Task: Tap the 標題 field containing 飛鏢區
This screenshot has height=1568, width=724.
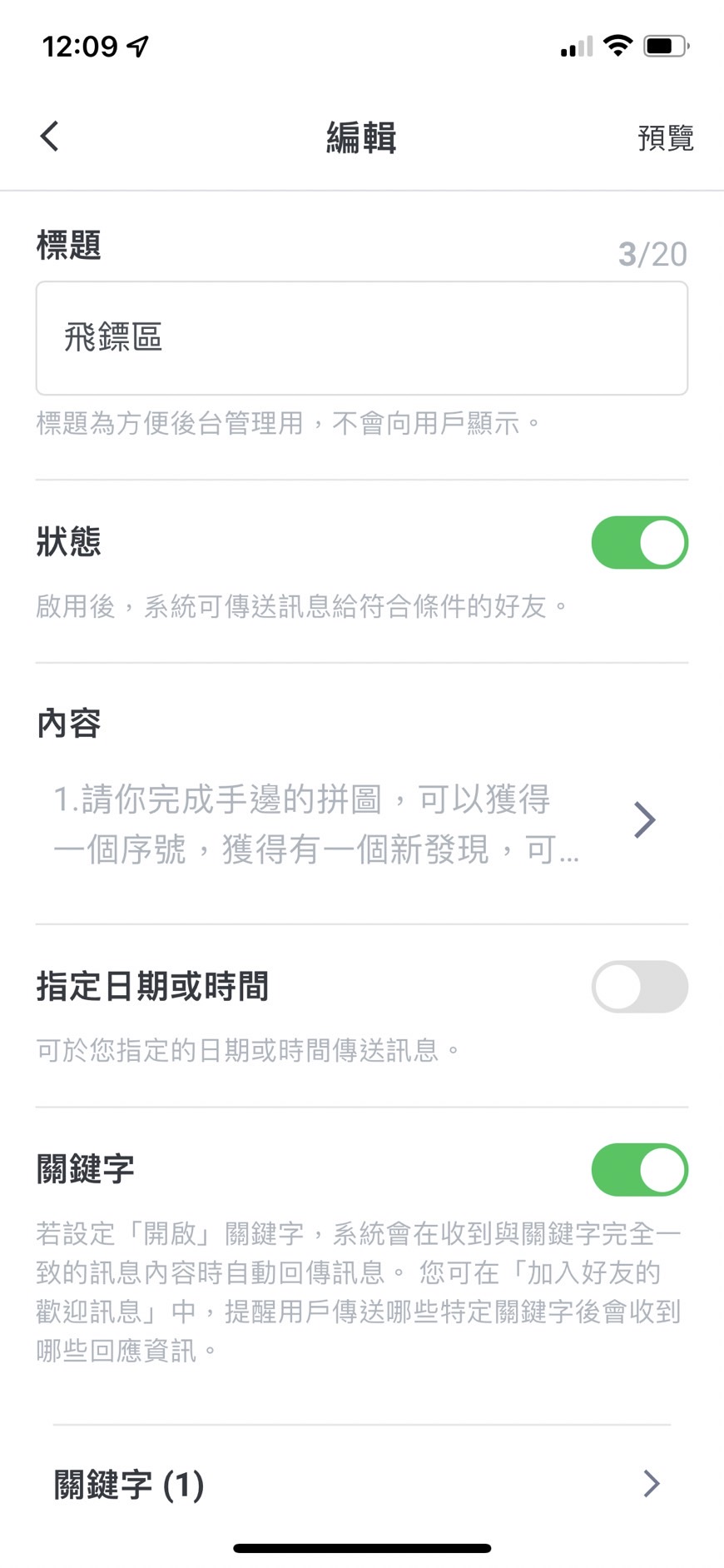Action: (361, 338)
